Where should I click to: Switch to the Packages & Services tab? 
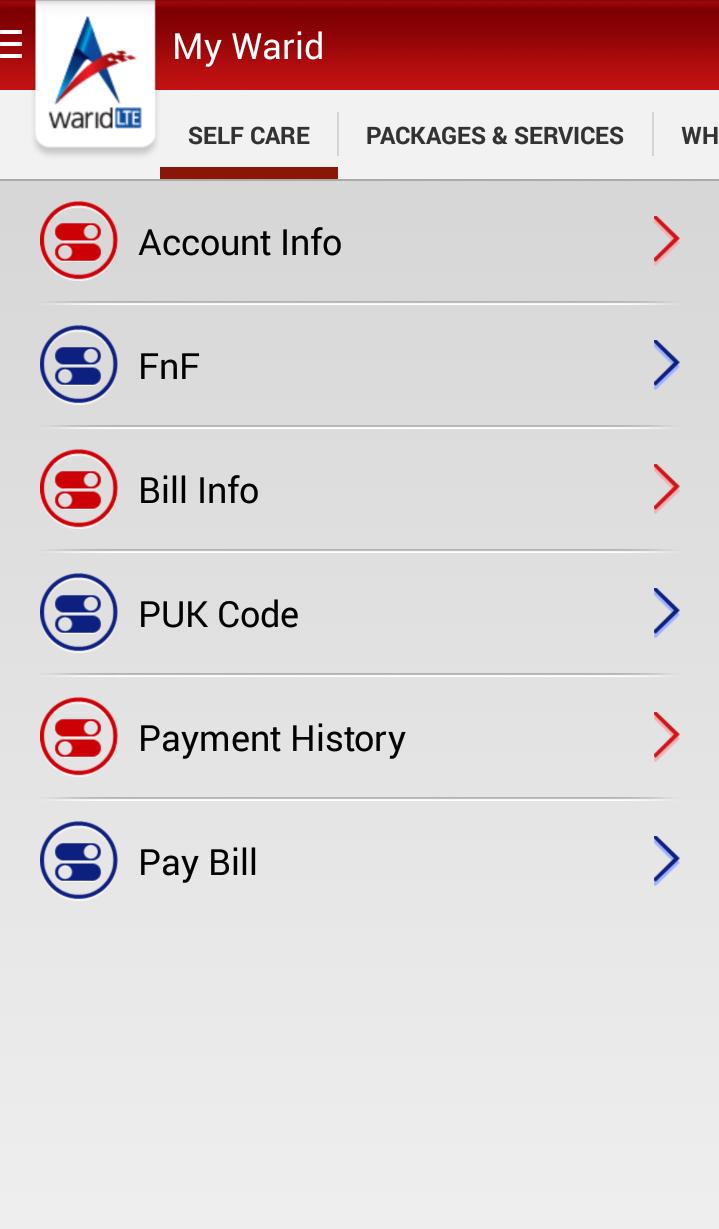pyautogui.click(x=495, y=136)
